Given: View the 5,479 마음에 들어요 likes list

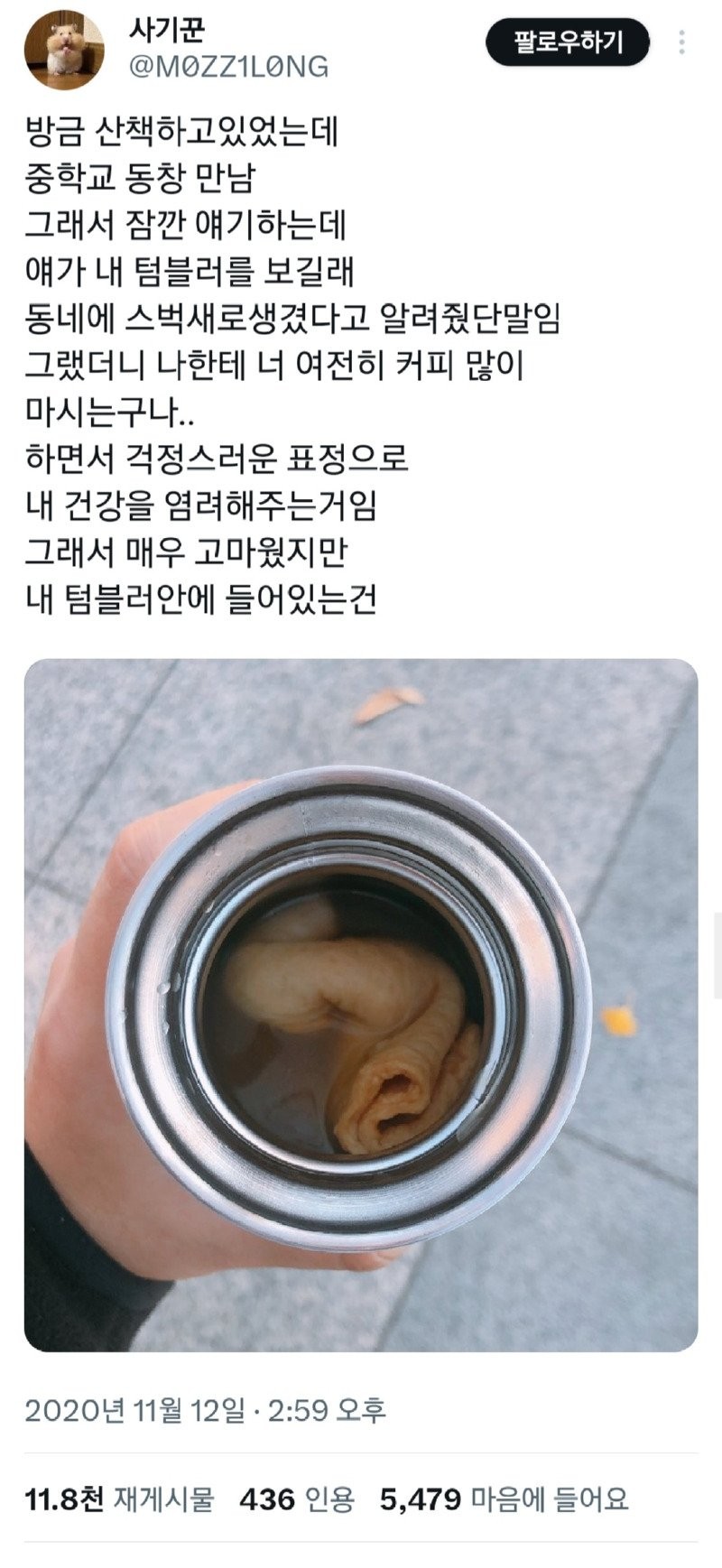Looking at the screenshot, I should click(504, 1499).
